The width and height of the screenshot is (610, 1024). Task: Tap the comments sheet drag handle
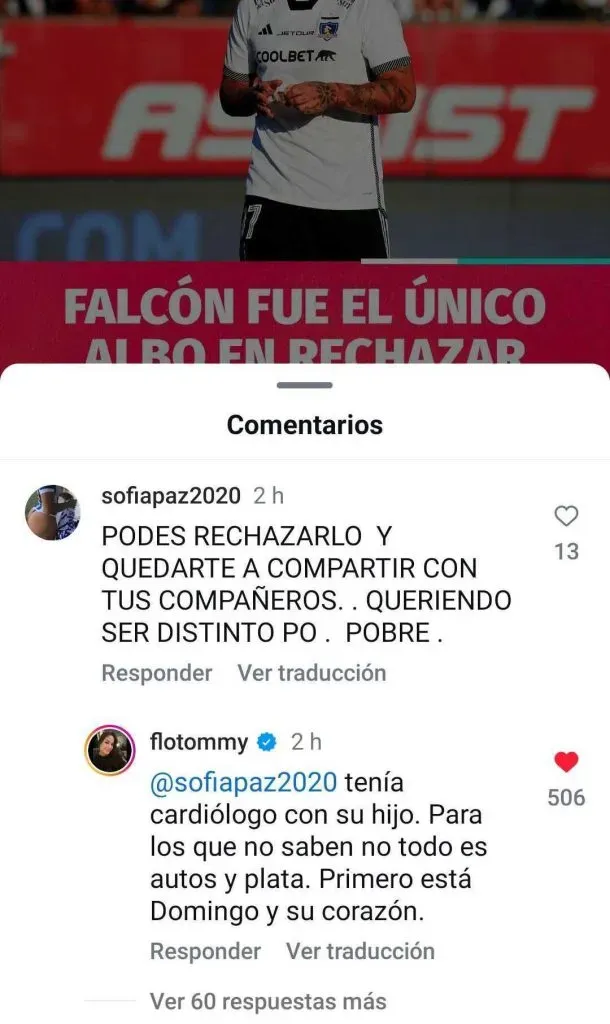304,385
